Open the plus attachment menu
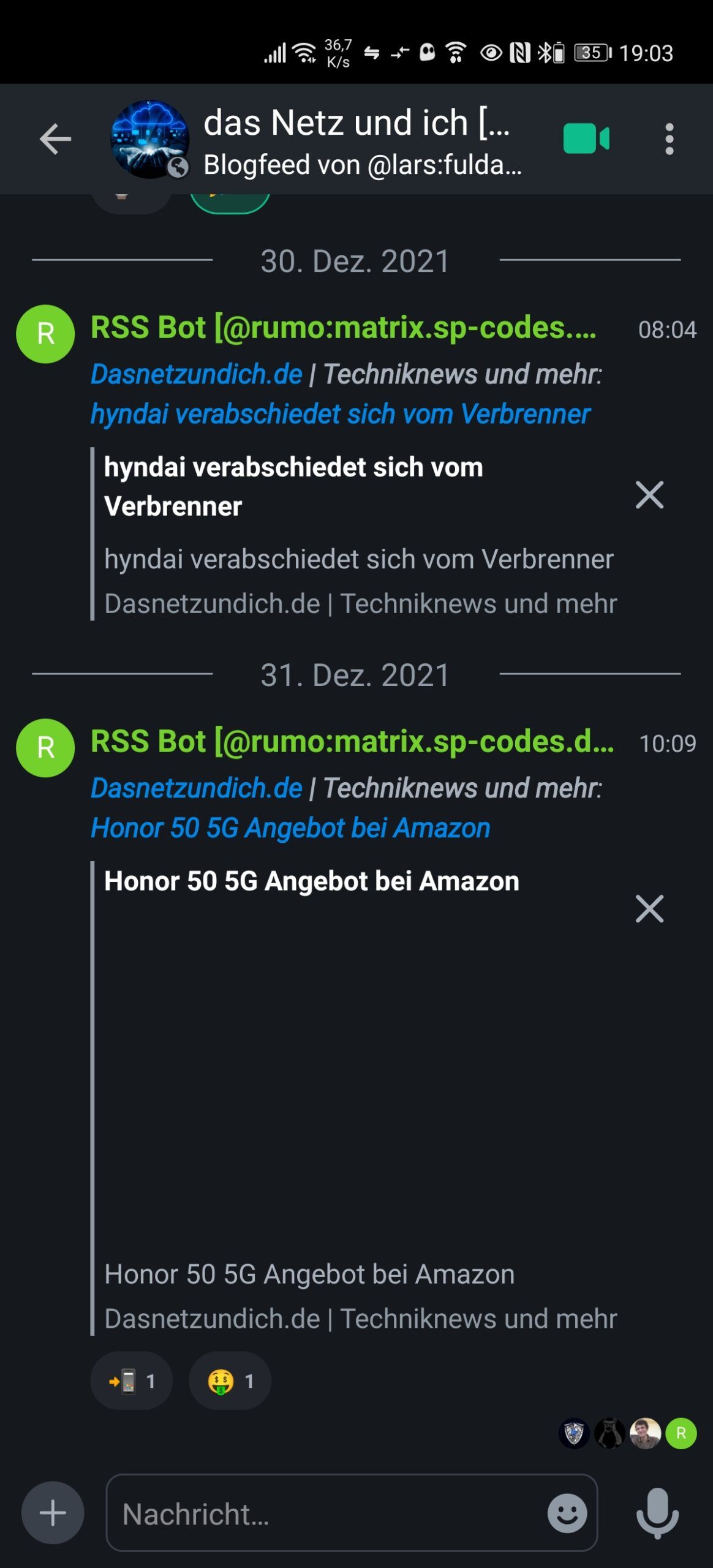Image resolution: width=713 pixels, height=1568 pixels. tap(53, 1513)
